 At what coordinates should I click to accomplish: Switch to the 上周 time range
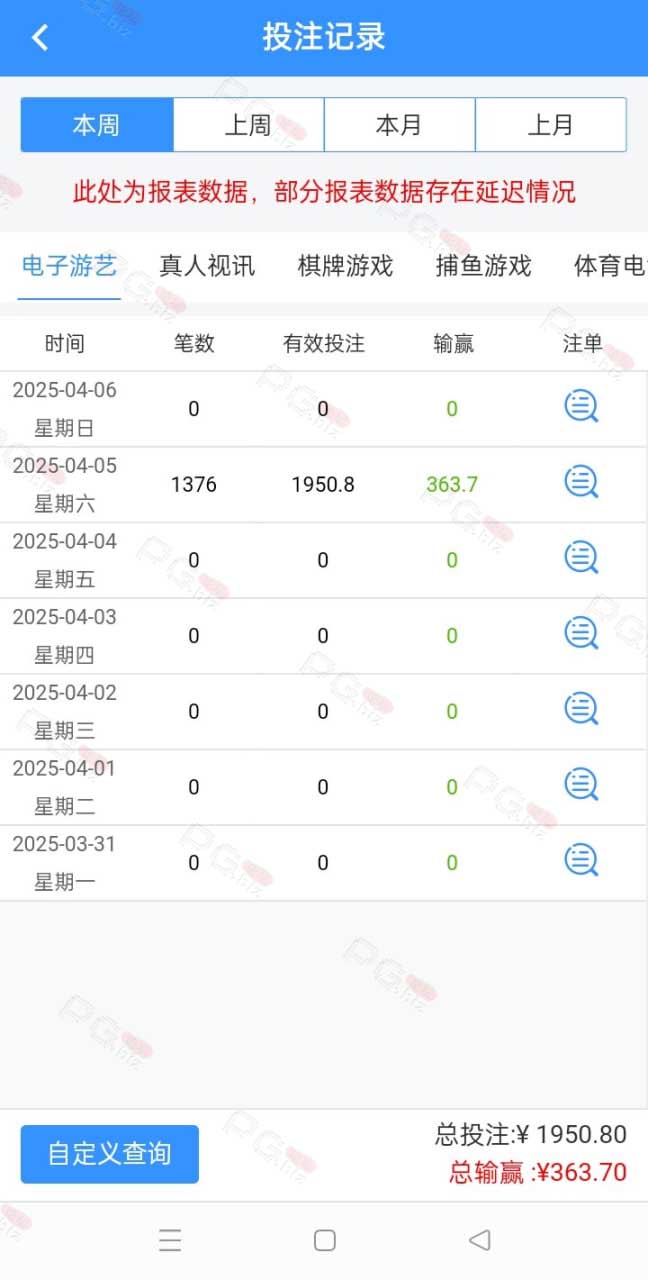(248, 125)
